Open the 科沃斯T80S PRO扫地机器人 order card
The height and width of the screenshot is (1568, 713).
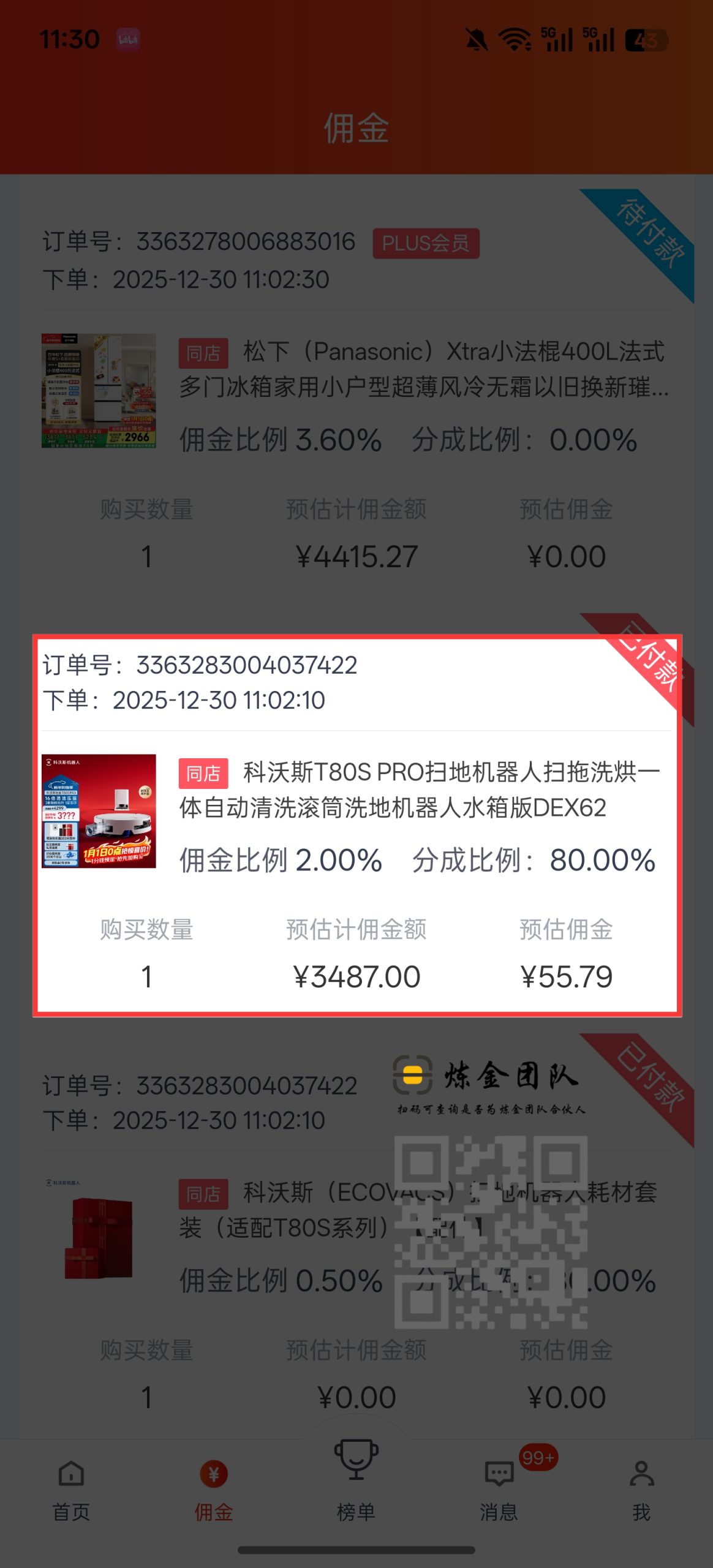pyautogui.click(x=356, y=826)
